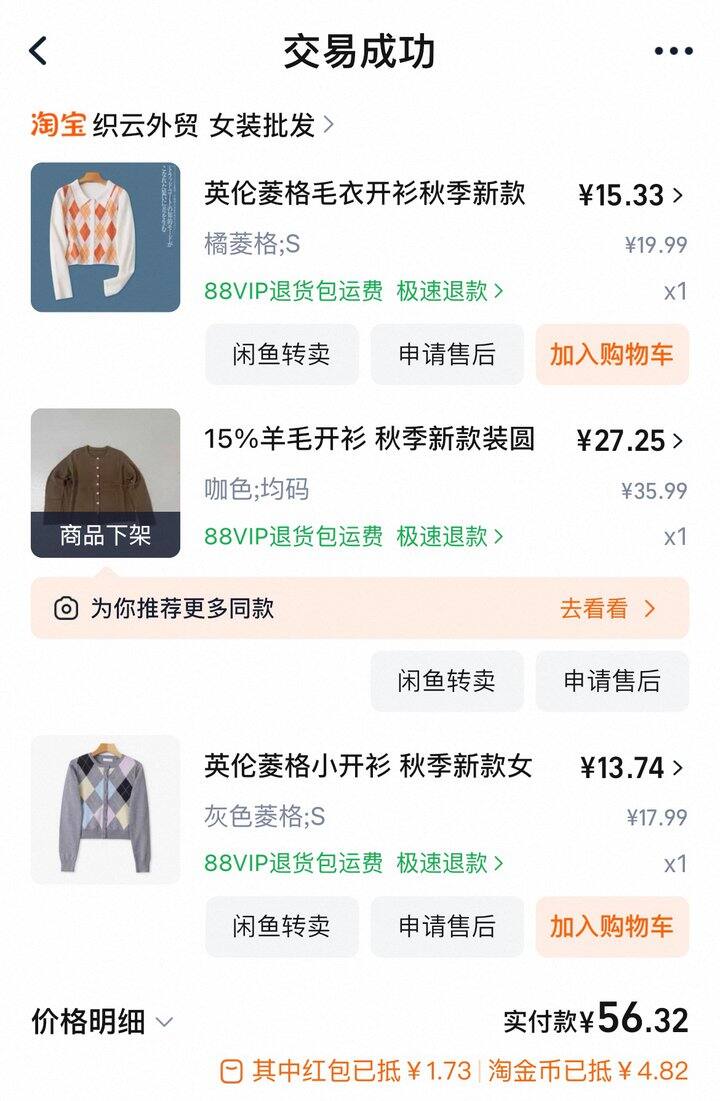Open the three-dot overflow menu

coord(673,51)
